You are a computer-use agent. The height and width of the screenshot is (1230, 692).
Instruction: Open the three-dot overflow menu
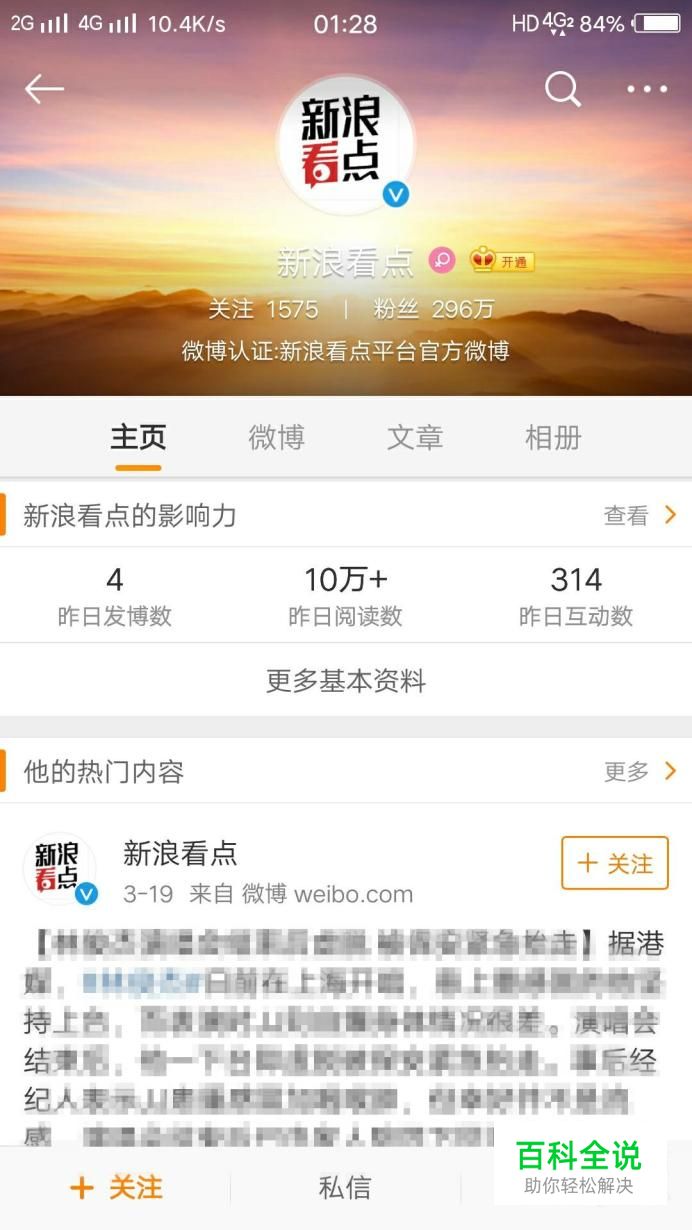pyautogui.click(x=647, y=89)
